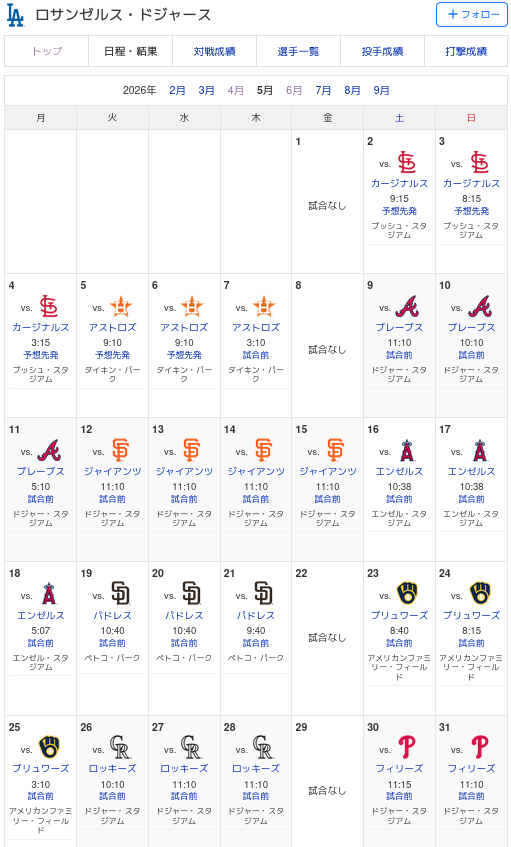Image resolution: width=511 pixels, height=847 pixels.
Task: View the 投手成績 tab
Action: click(x=382, y=51)
